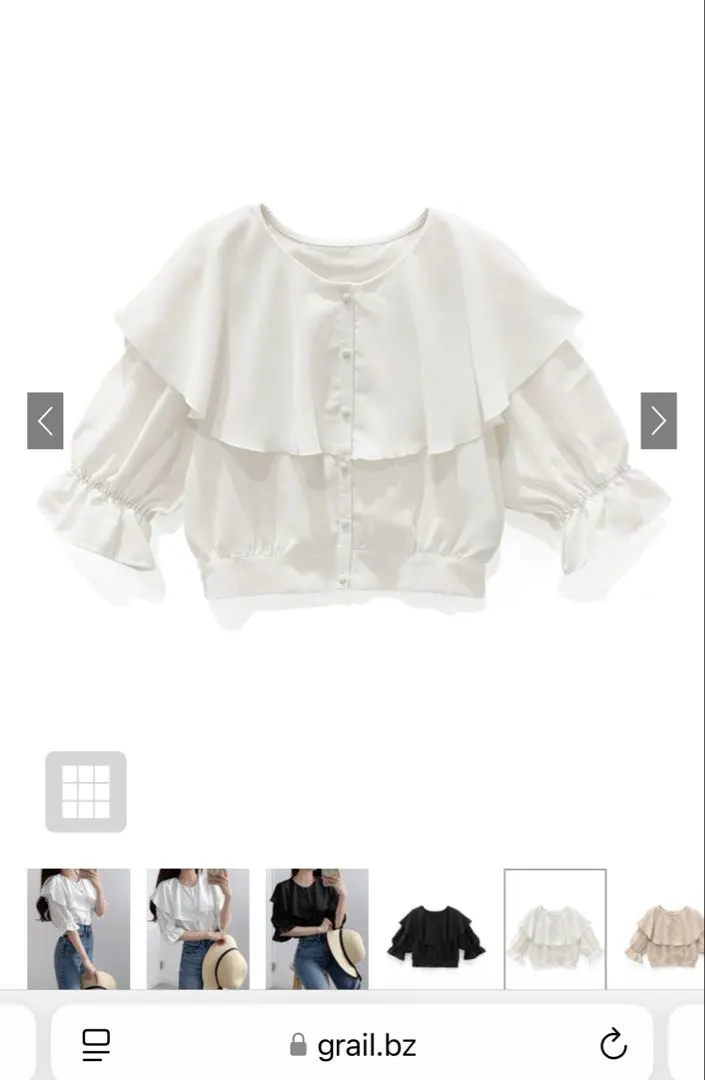Tap the grail.bz address bar
Viewport: 705px width, 1080px height.
coord(353,1046)
